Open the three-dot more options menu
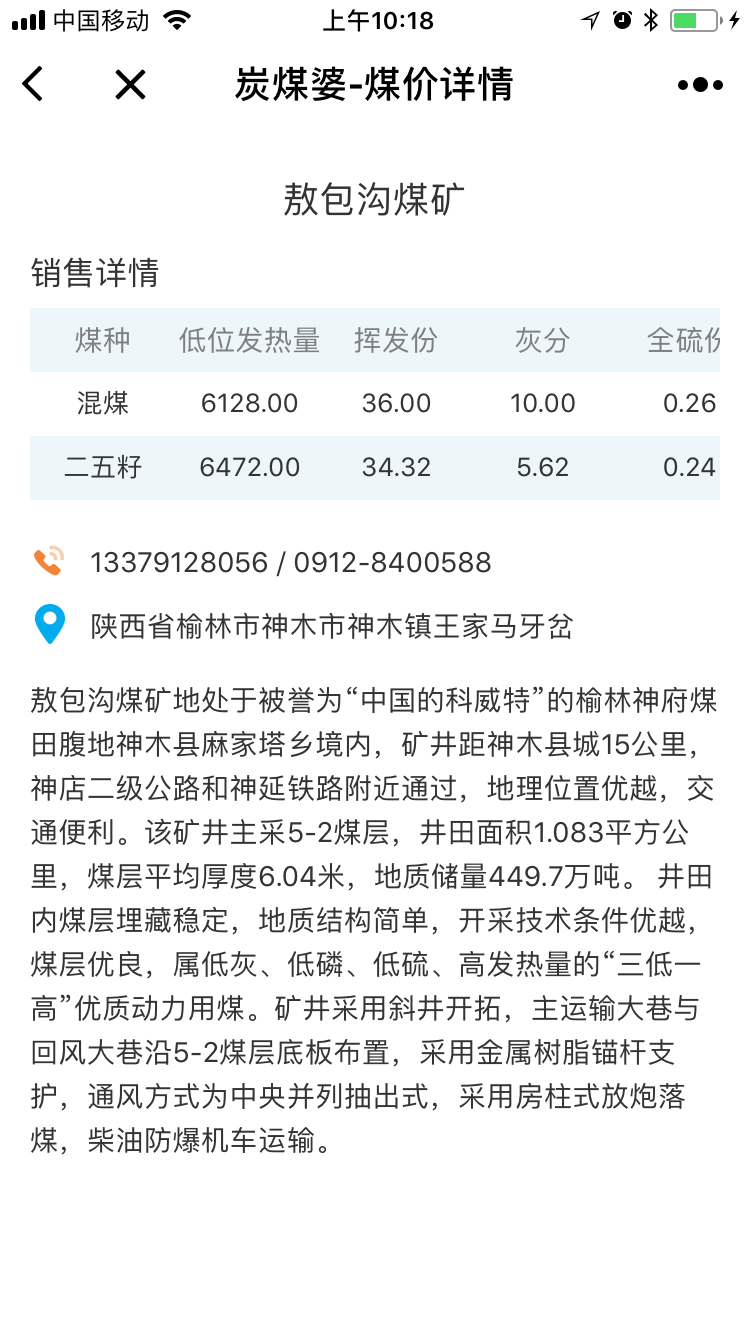This screenshot has width=750, height=1334. (x=700, y=85)
